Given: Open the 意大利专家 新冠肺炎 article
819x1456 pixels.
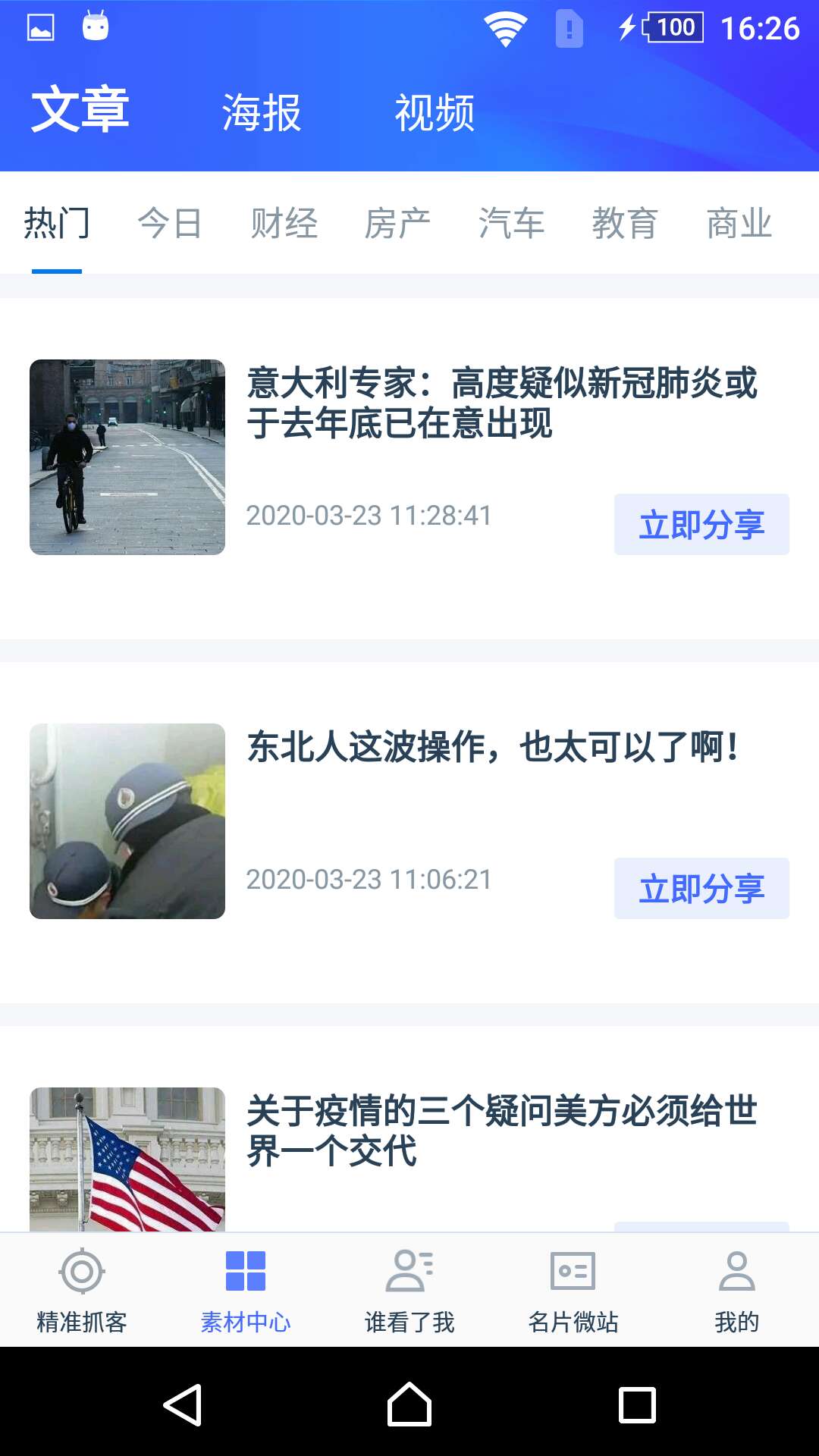Looking at the screenshot, I should click(500, 403).
